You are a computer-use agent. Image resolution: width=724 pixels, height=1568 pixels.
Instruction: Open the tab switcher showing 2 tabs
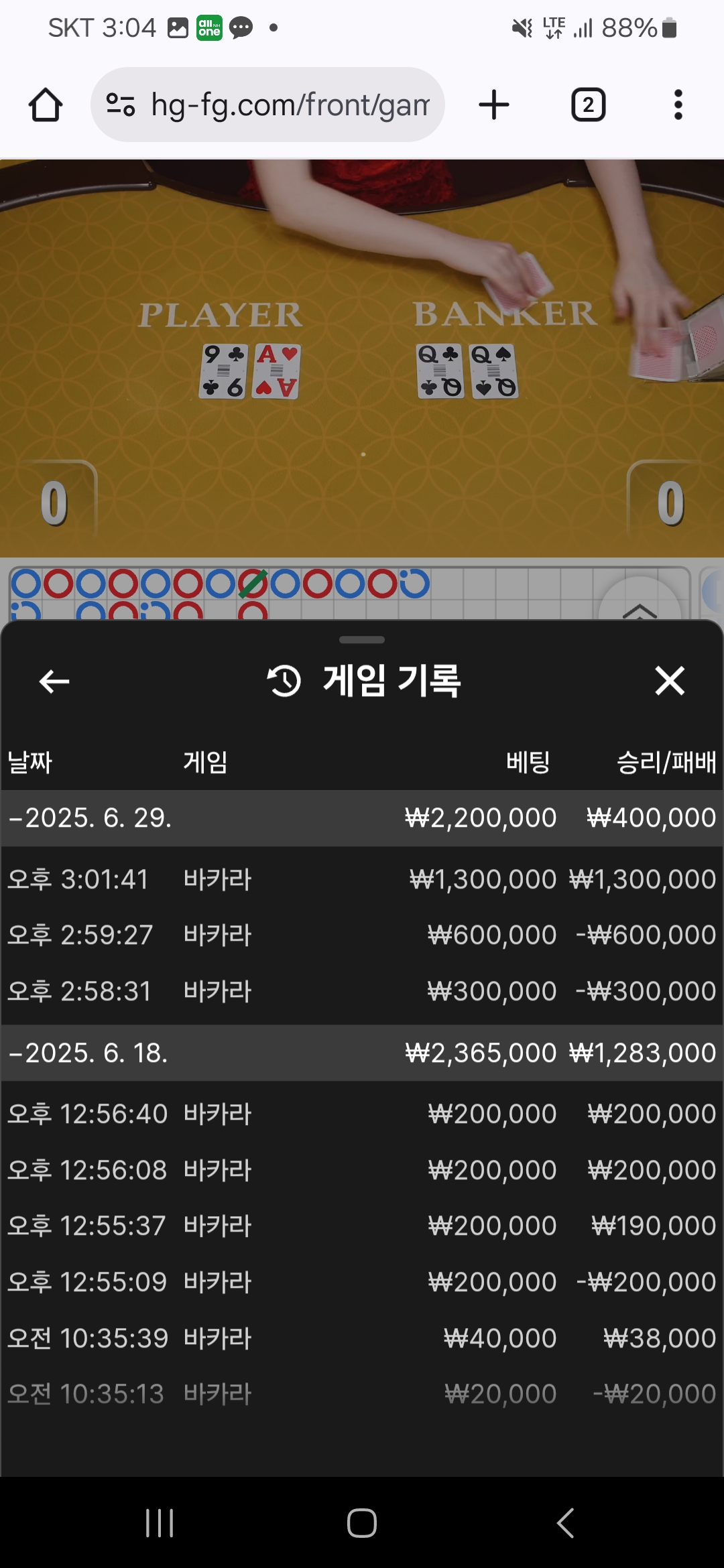tap(589, 105)
